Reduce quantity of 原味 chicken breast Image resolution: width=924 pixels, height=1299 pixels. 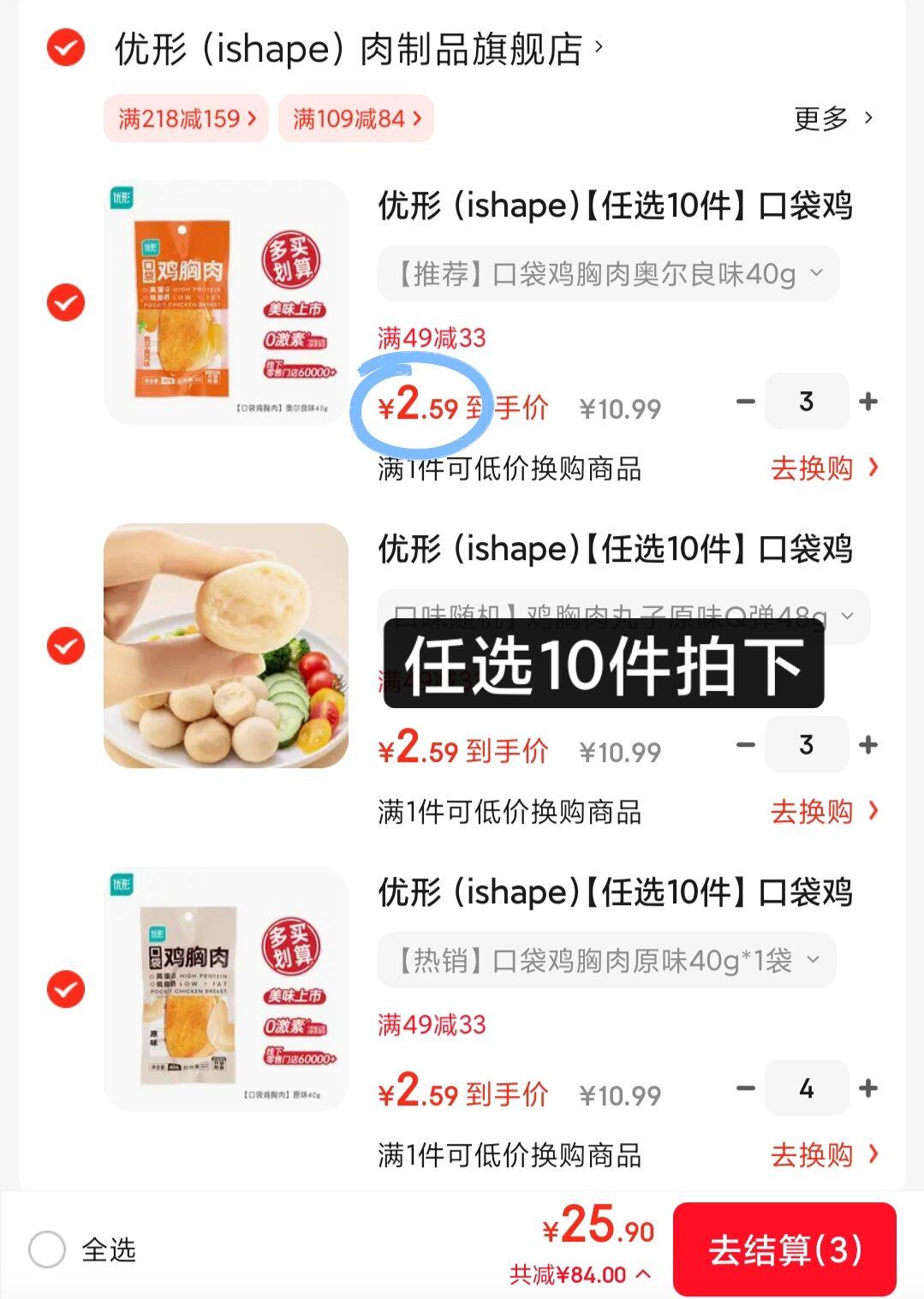pyautogui.click(x=746, y=1088)
